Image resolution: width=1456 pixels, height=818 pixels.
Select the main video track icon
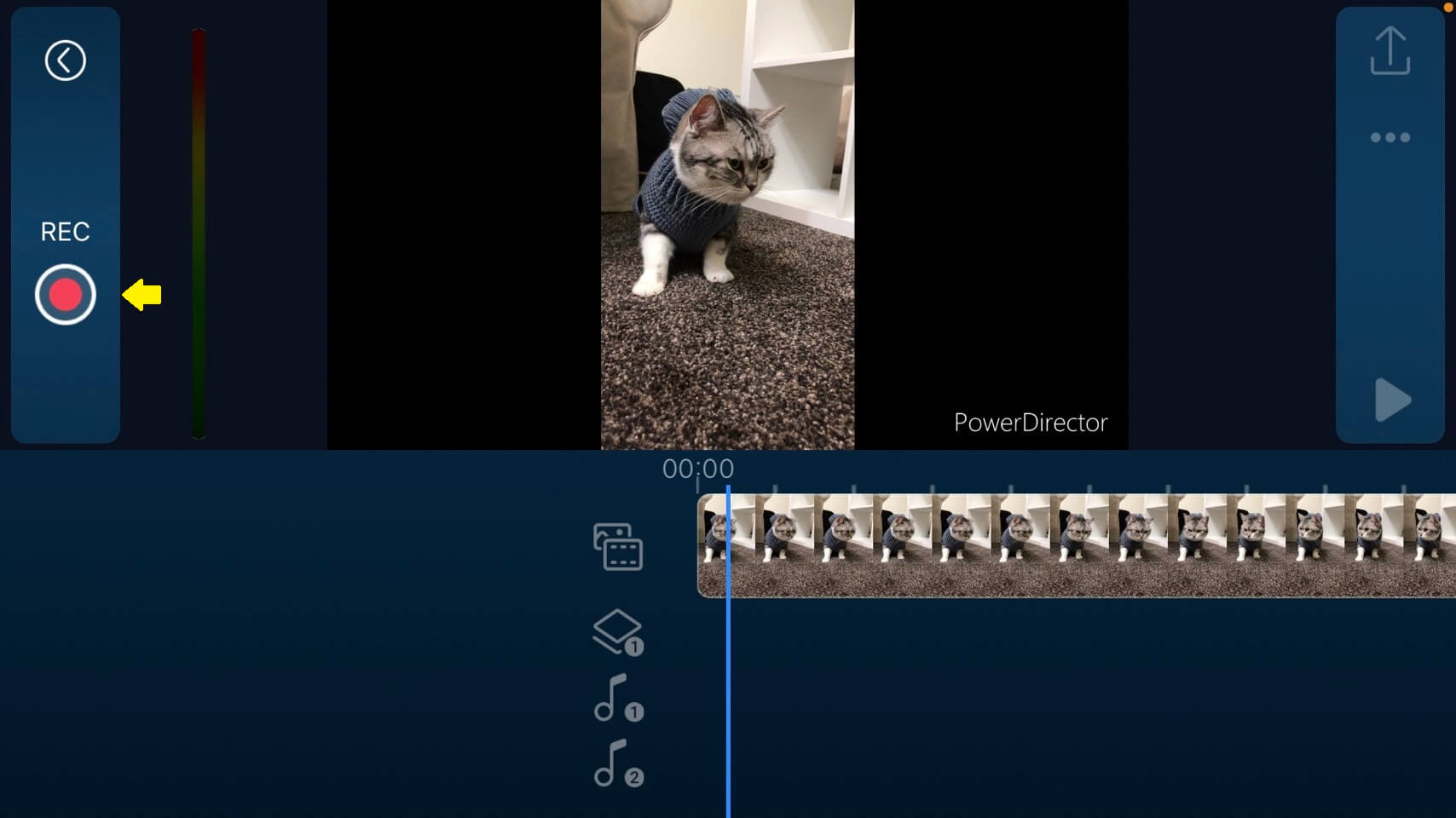pyautogui.click(x=618, y=546)
